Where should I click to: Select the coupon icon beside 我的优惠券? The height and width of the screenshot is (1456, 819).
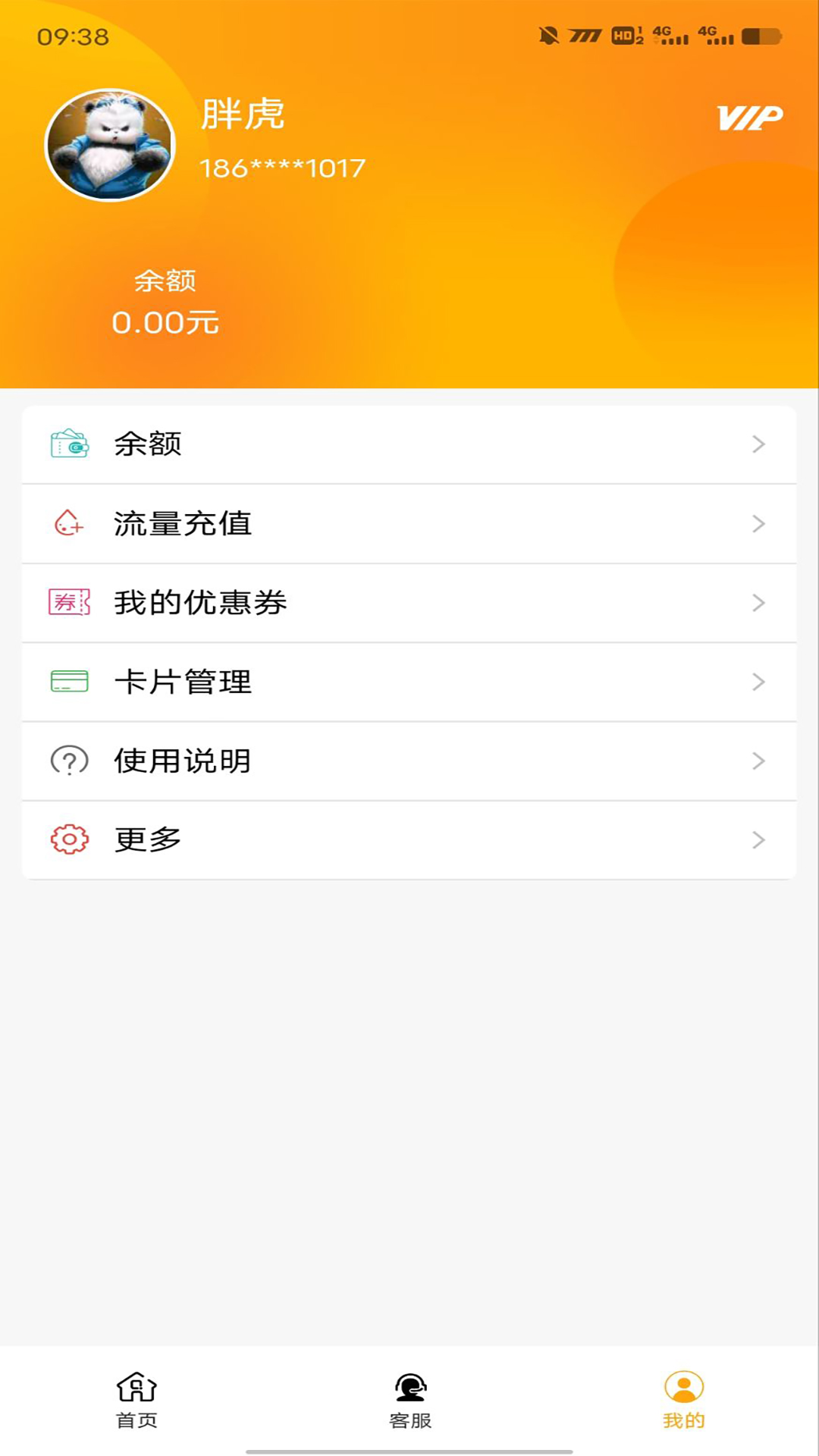click(67, 604)
